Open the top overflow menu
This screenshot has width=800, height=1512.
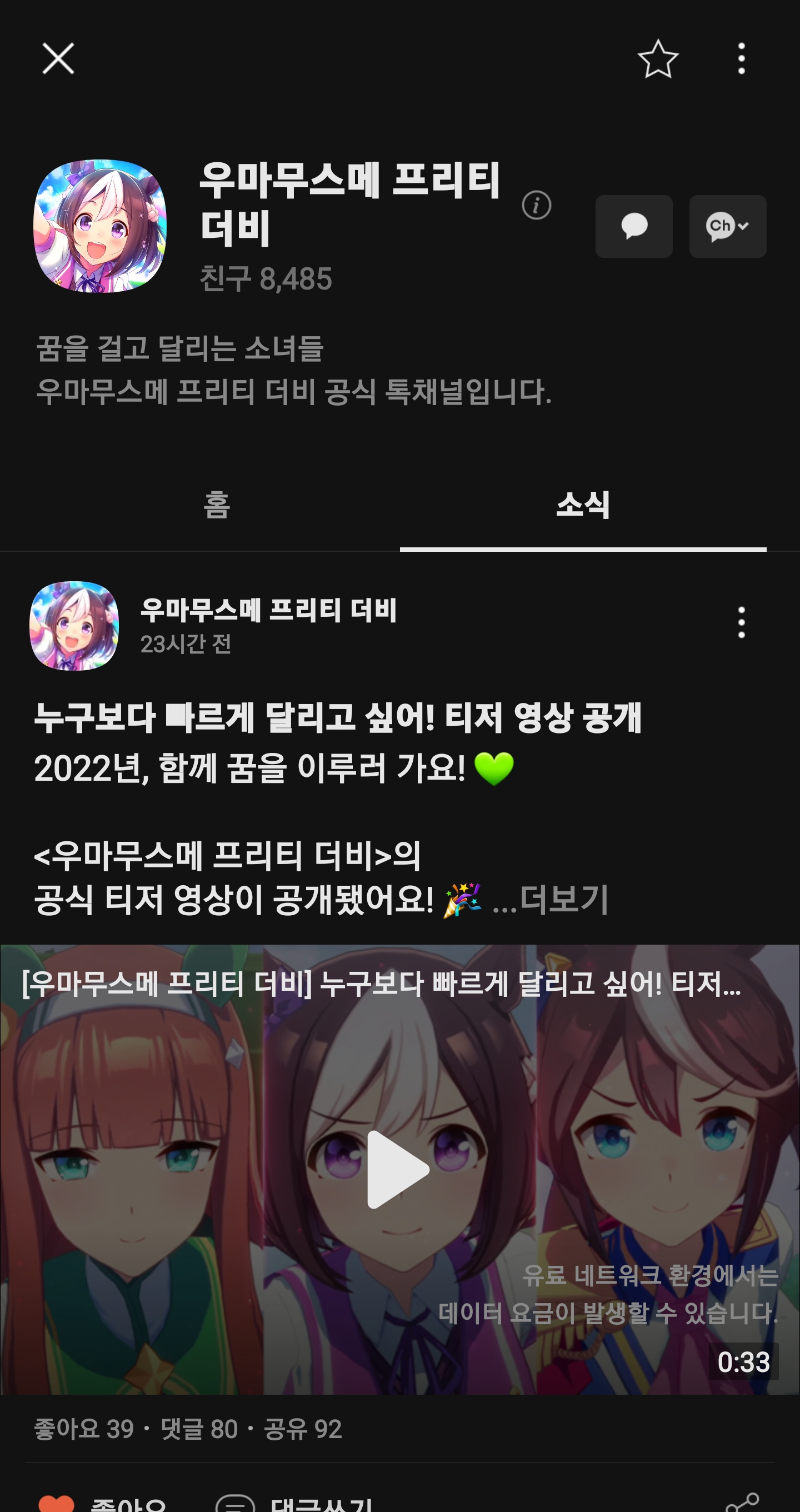pos(741,59)
